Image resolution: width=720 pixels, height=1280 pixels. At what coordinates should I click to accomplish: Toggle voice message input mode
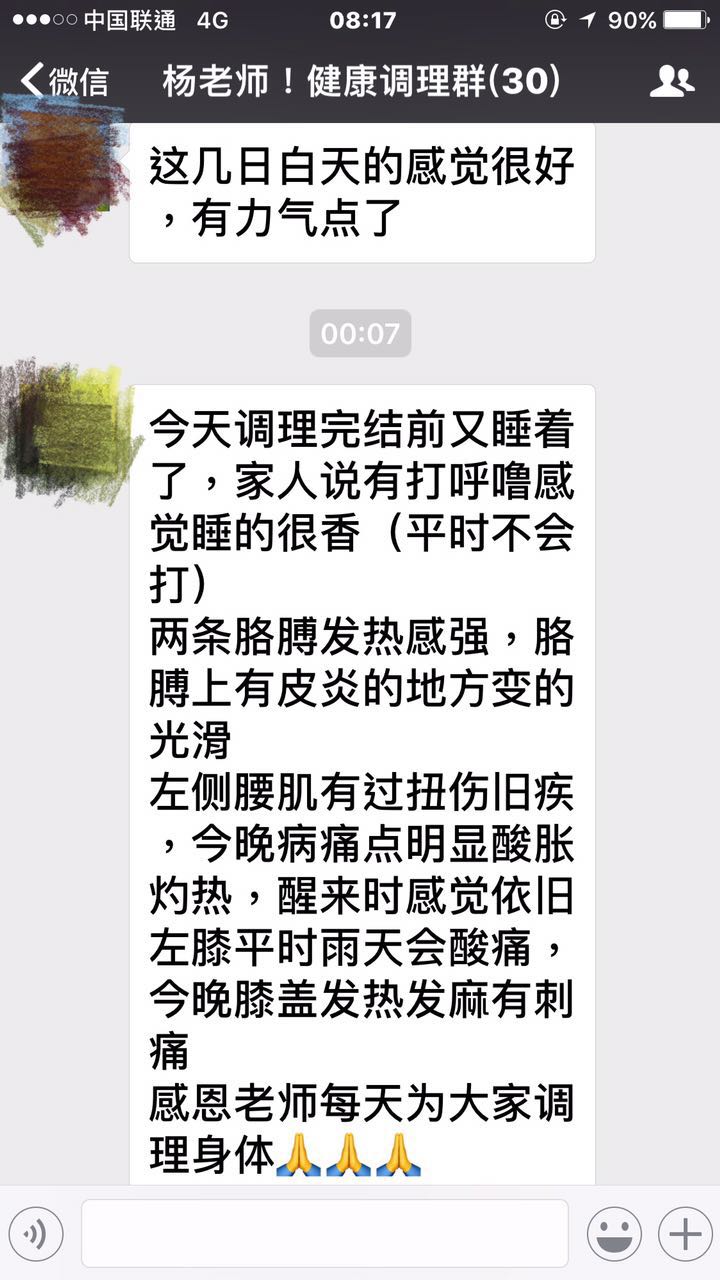tap(38, 1233)
